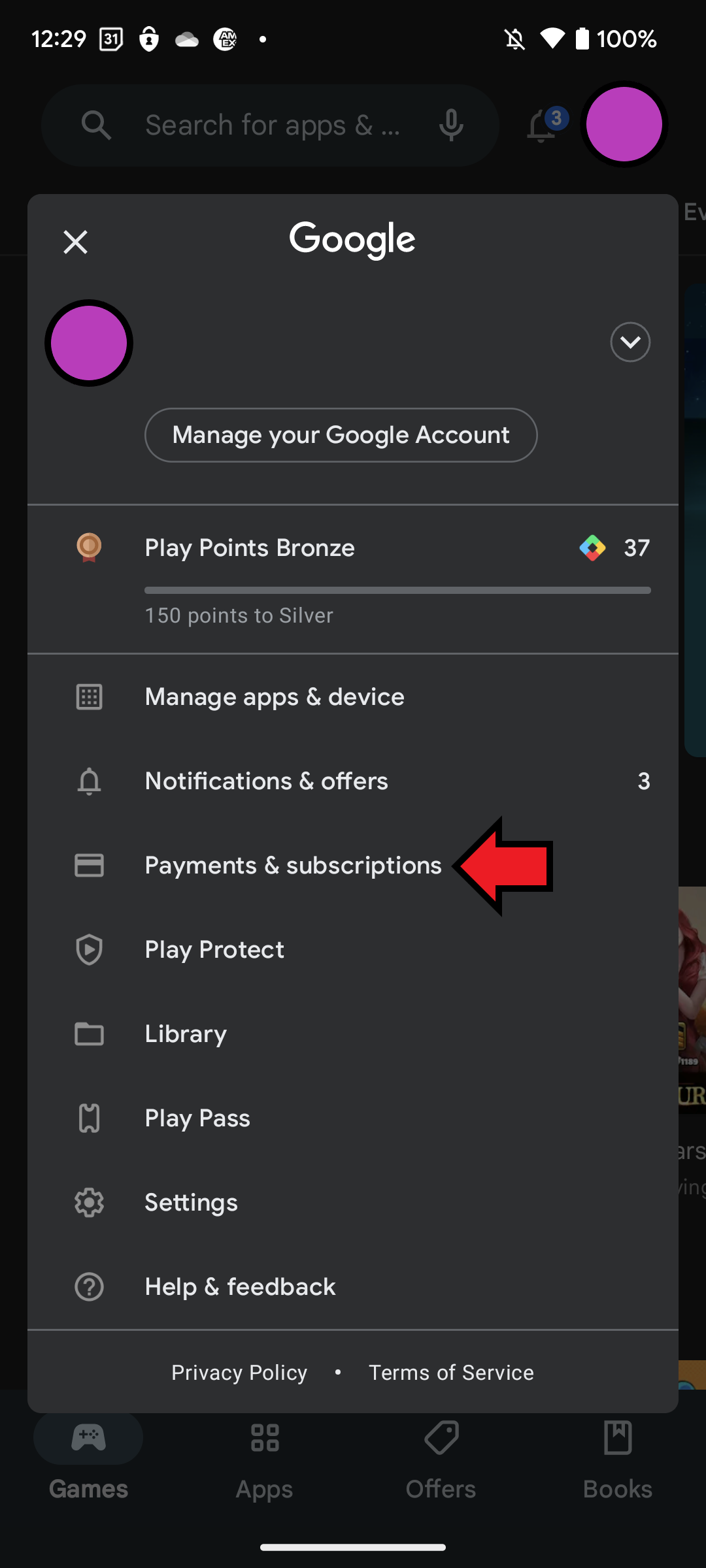The width and height of the screenshot is (706, 1568).
Task: Open Settings
Action: (x=353, y=1203)
